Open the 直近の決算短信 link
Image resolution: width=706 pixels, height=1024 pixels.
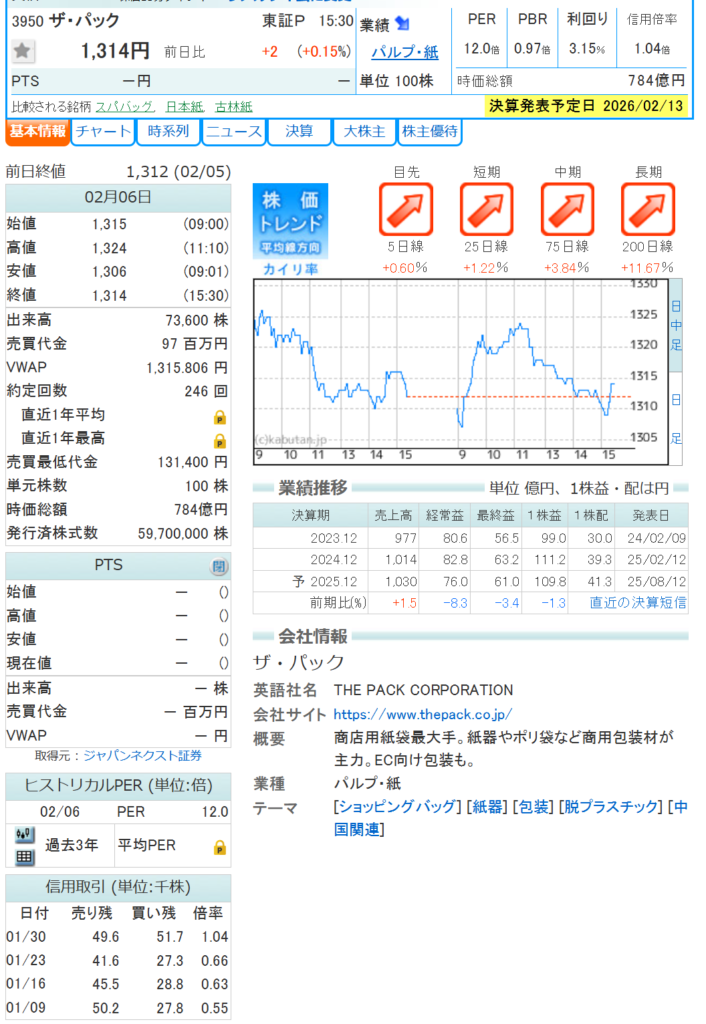pyautogui.click(x=637, y=603)
